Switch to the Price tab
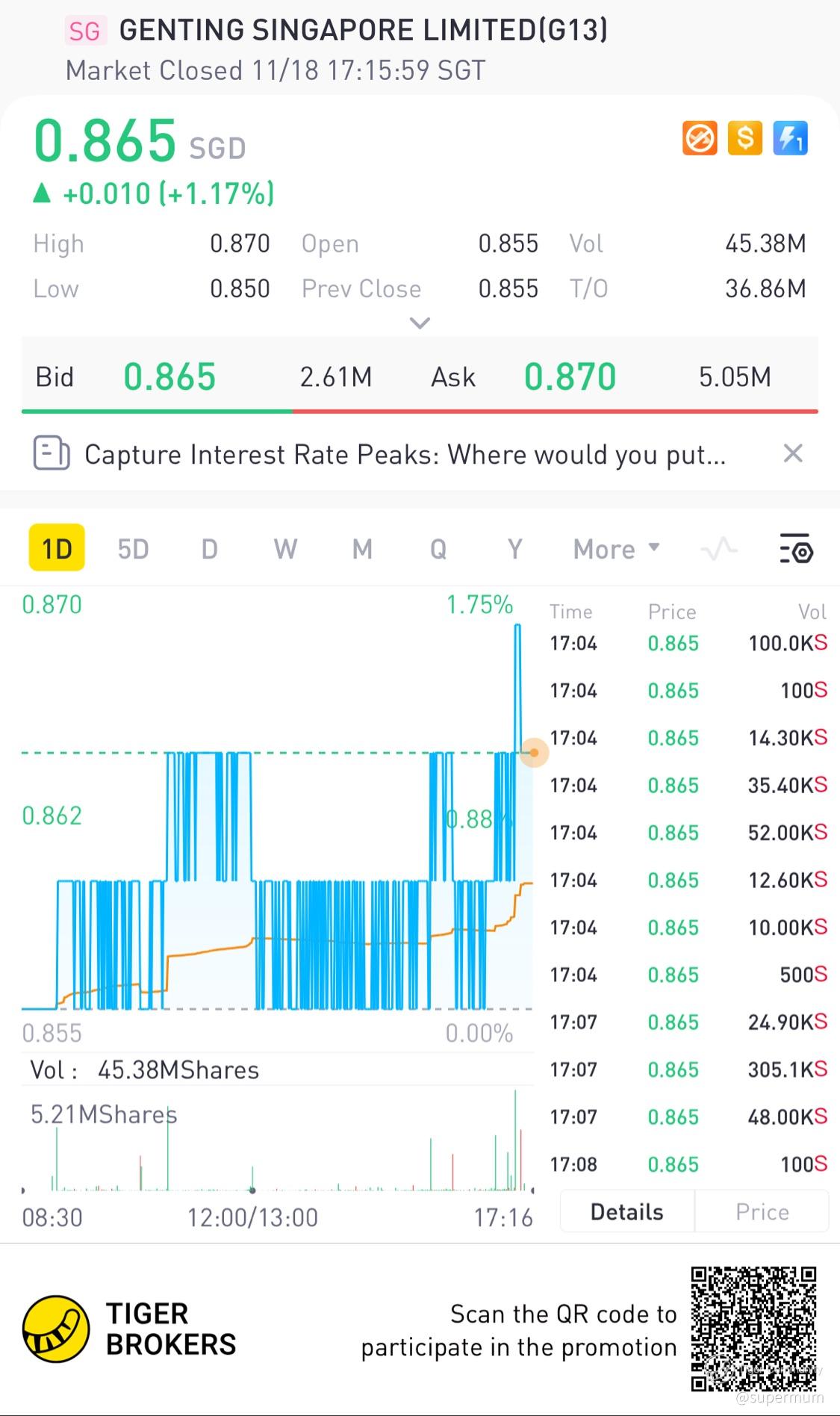This screenshot has height=1416, width=840. 762,1211
